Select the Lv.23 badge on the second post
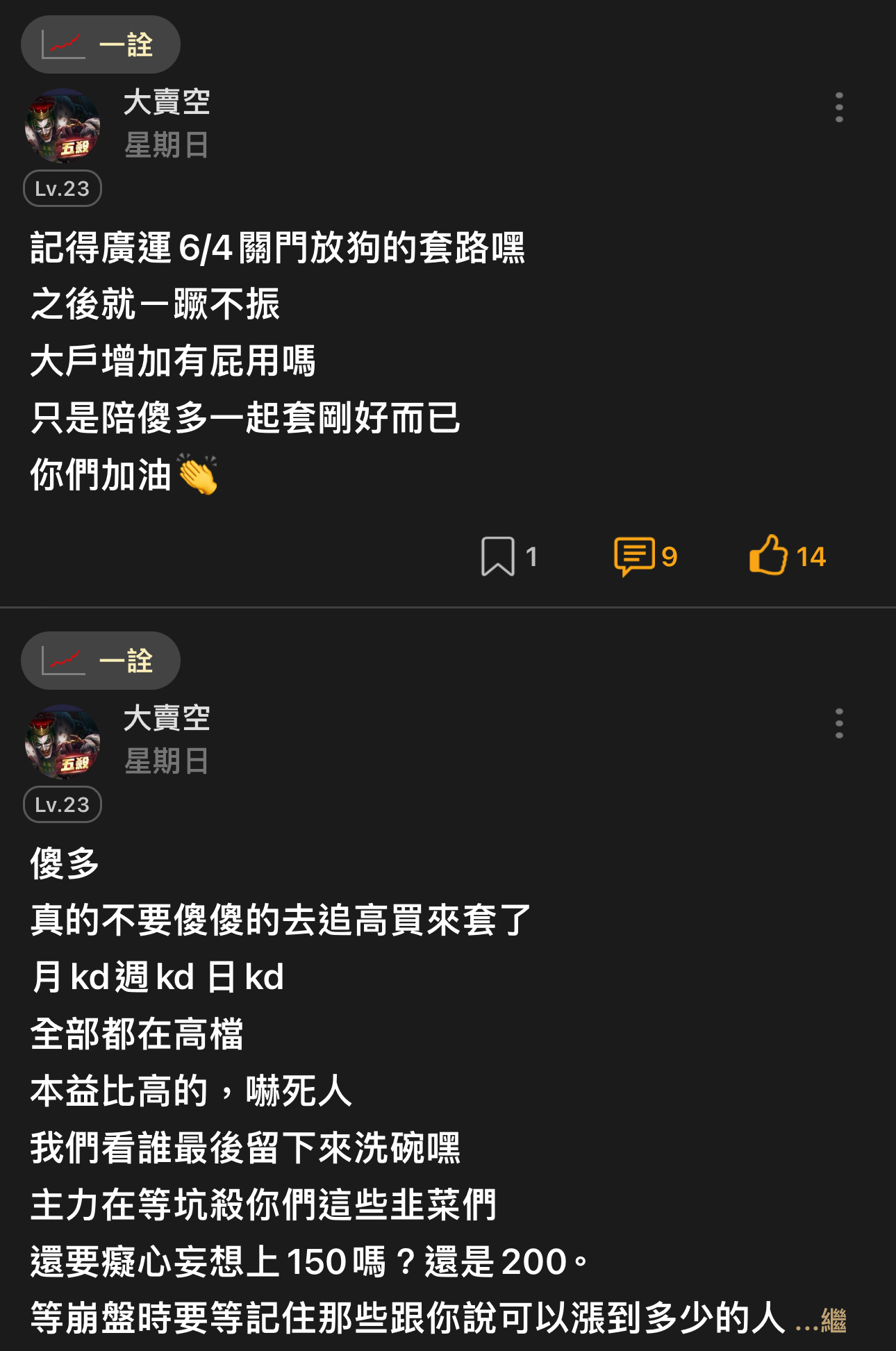896x1351 pixels. [63, 804]
